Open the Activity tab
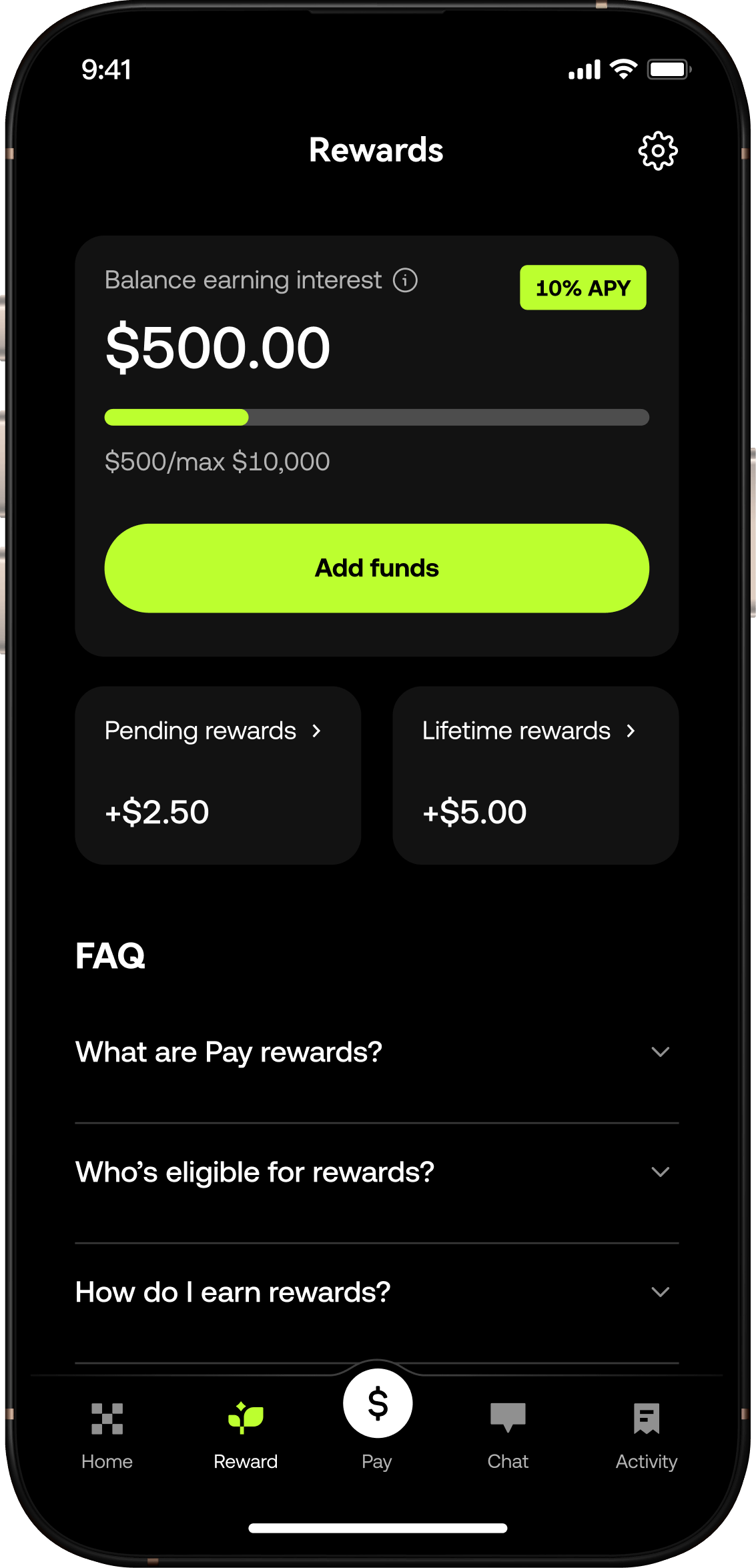The height and width of the screenshot is (1568, 756). [x=646, y=1435]
